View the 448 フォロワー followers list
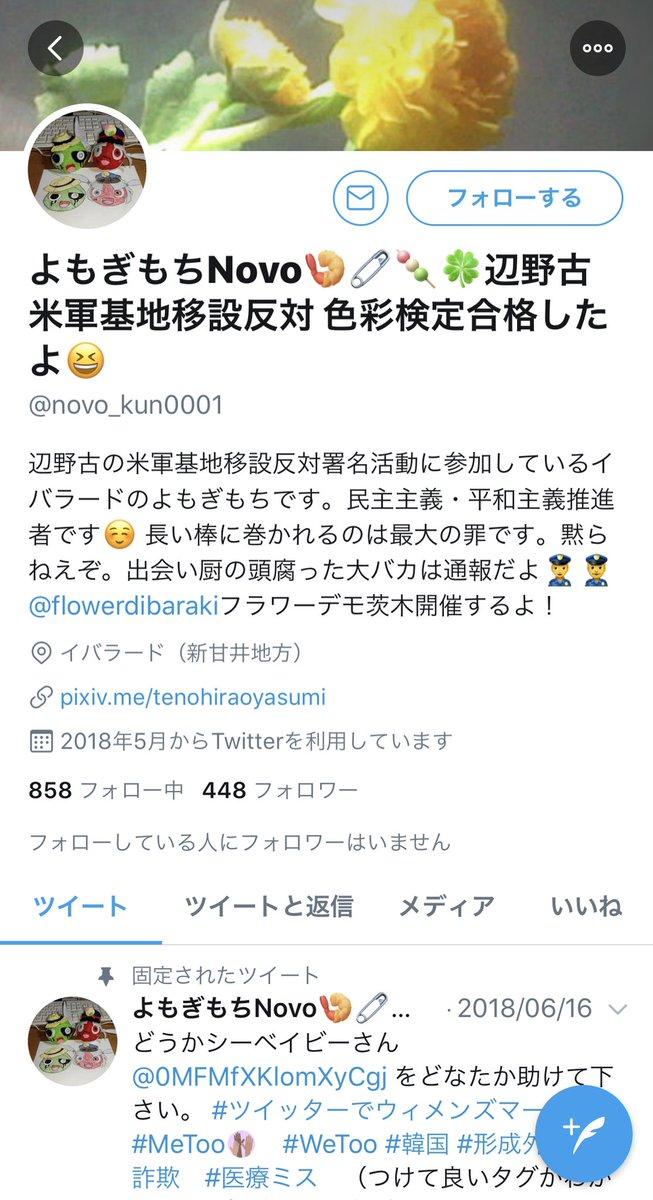653x1200 pixels. pos(280,790)
